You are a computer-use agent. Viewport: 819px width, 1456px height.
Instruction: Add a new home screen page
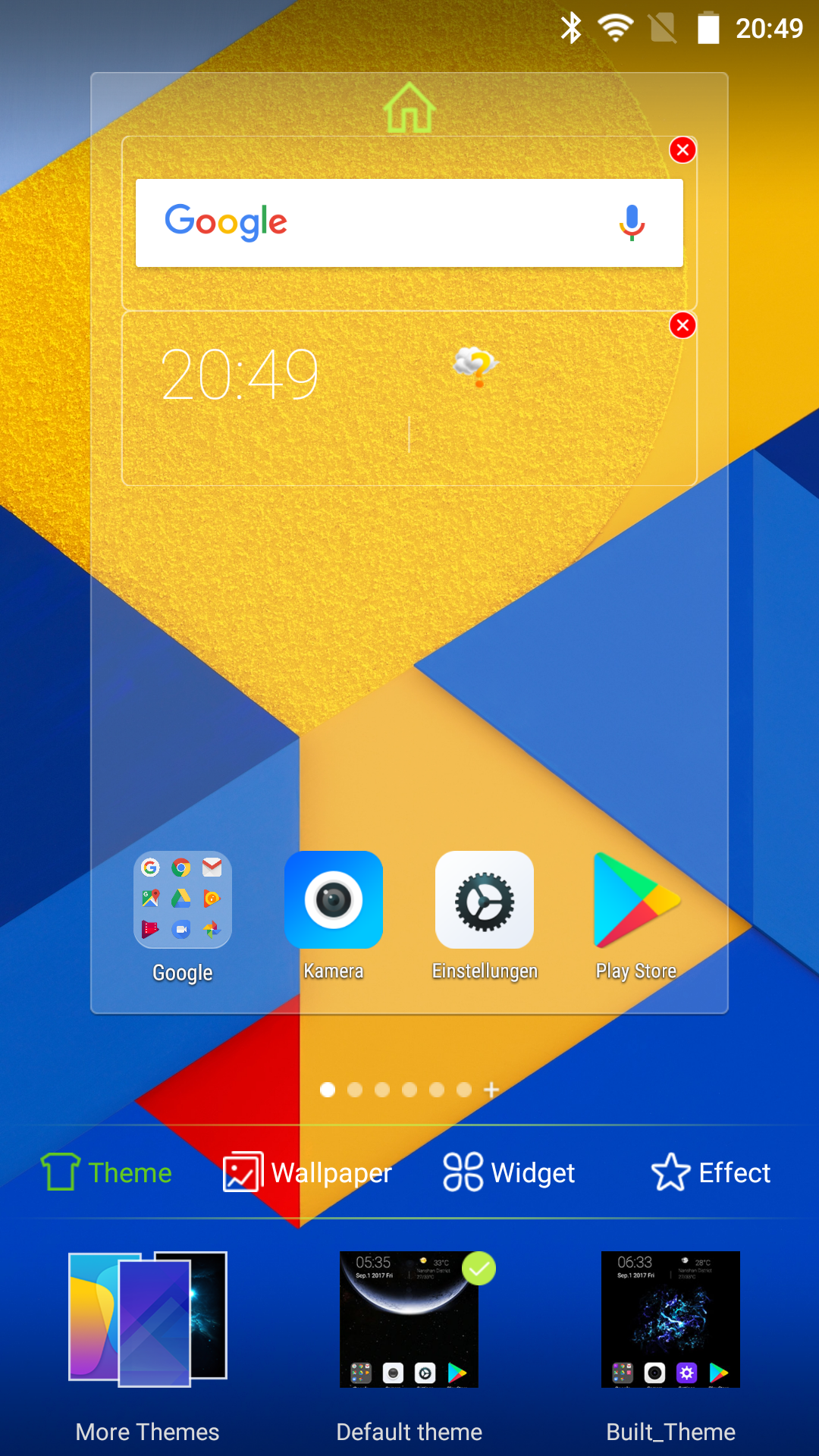pos(491,1090)
